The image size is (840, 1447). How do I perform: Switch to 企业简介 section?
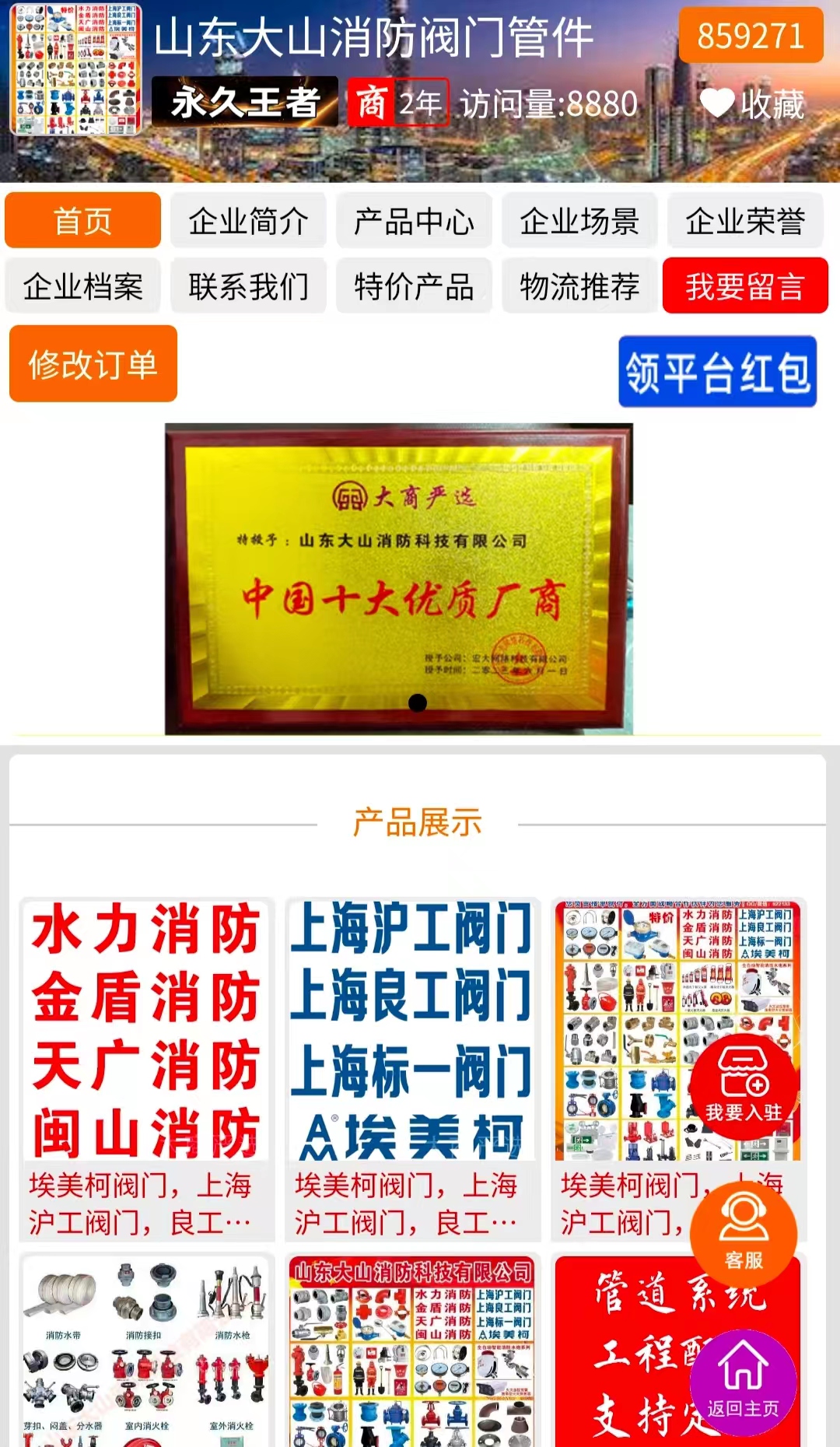(248, 221)
